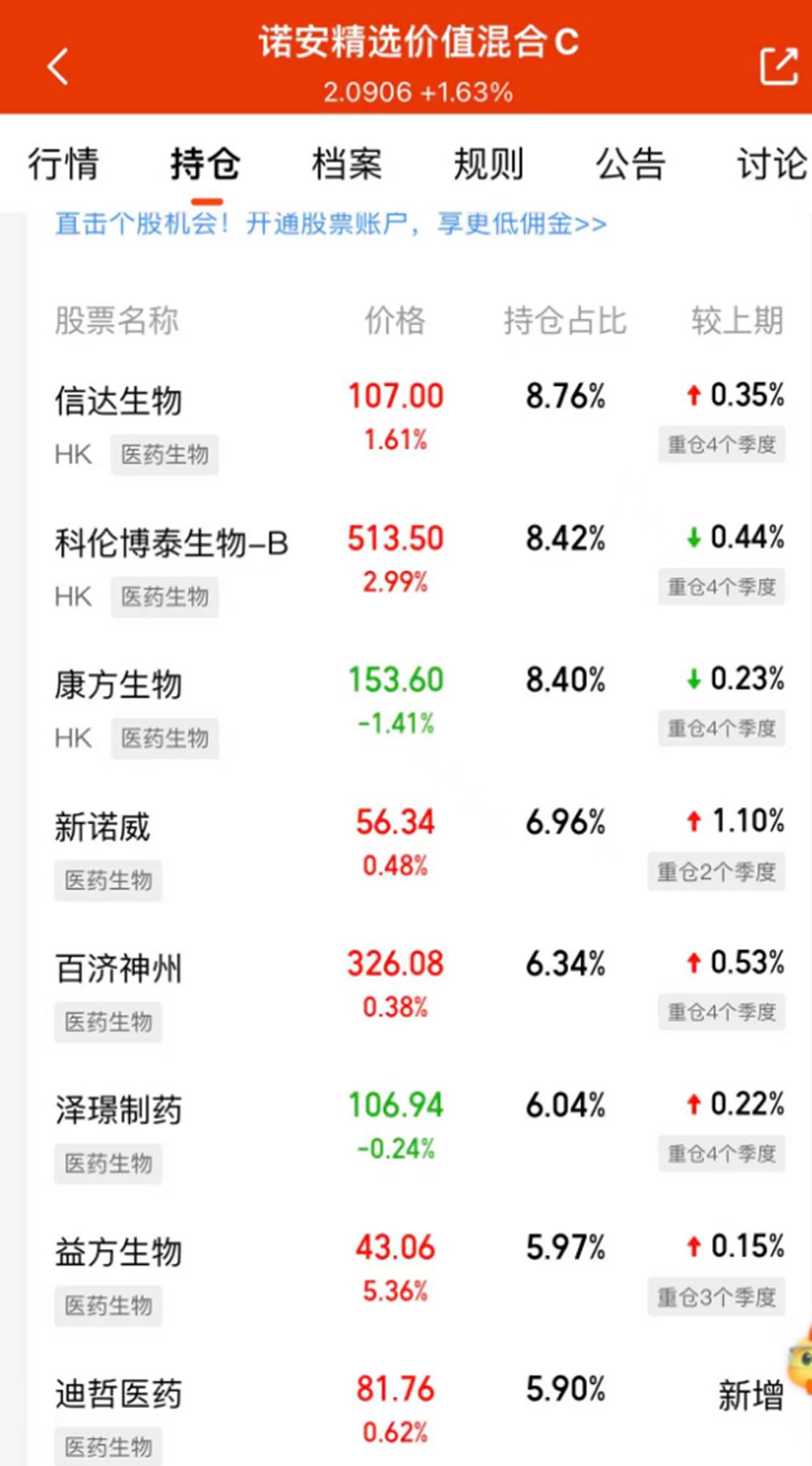Tap the 开通股票账户 promotional link
The image size is (812, 1466).
[331, 224]
